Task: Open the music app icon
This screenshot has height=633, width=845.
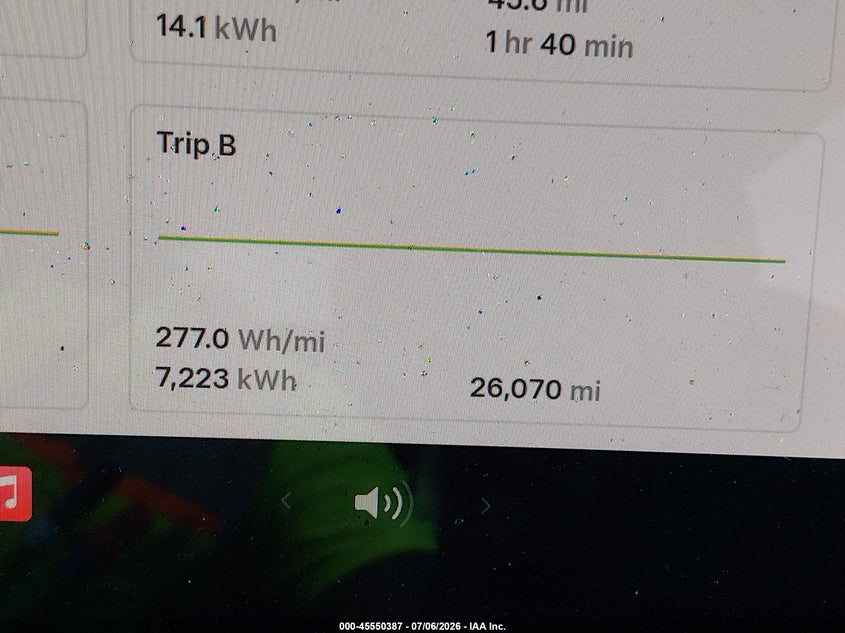Action: point(15,494)
